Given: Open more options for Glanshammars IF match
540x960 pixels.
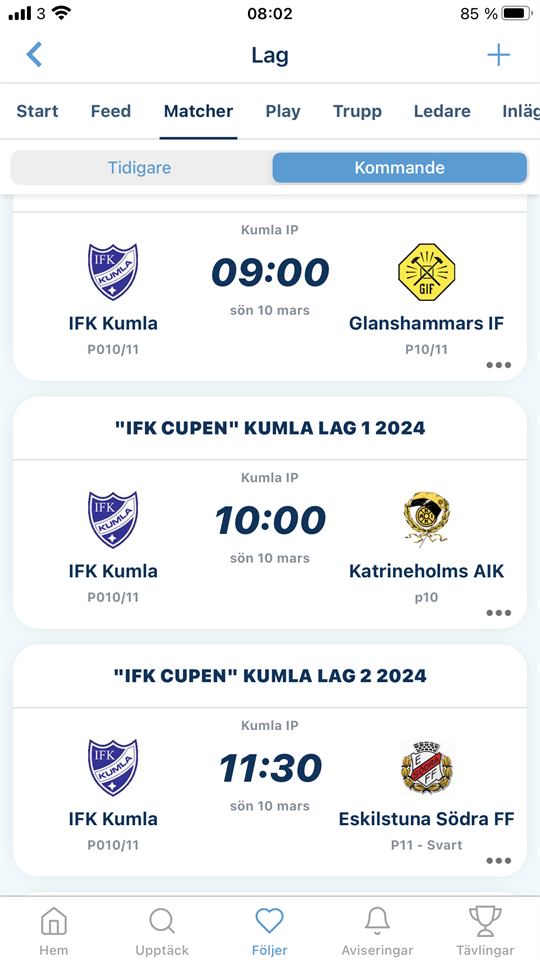Looking at the screenshot, I should pyautogui.click(x=498, y=365).
